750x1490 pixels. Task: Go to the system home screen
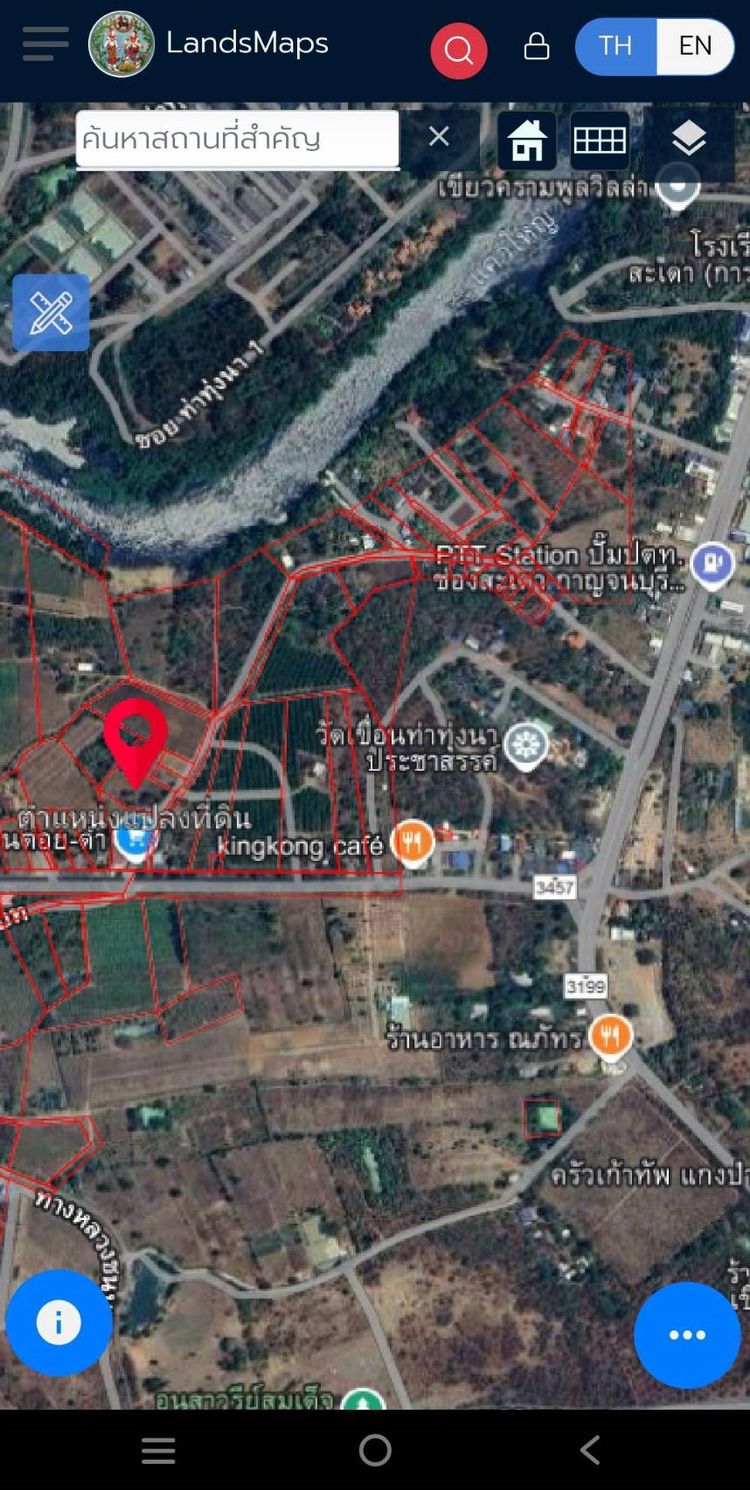375,1450
